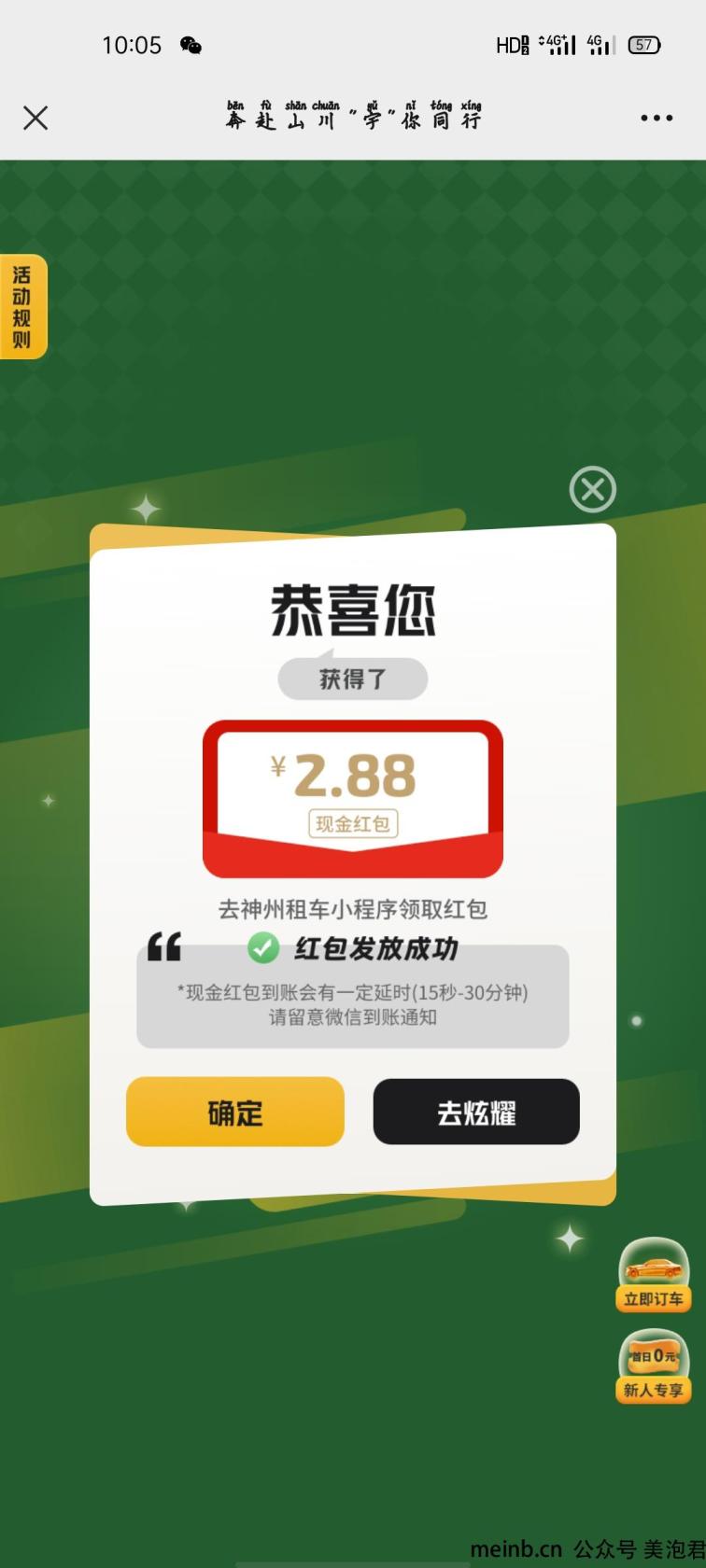Dismiss the red packet popup
Image resolution: width=706 pixels, height=1568 pixels.
click(593, 489)
